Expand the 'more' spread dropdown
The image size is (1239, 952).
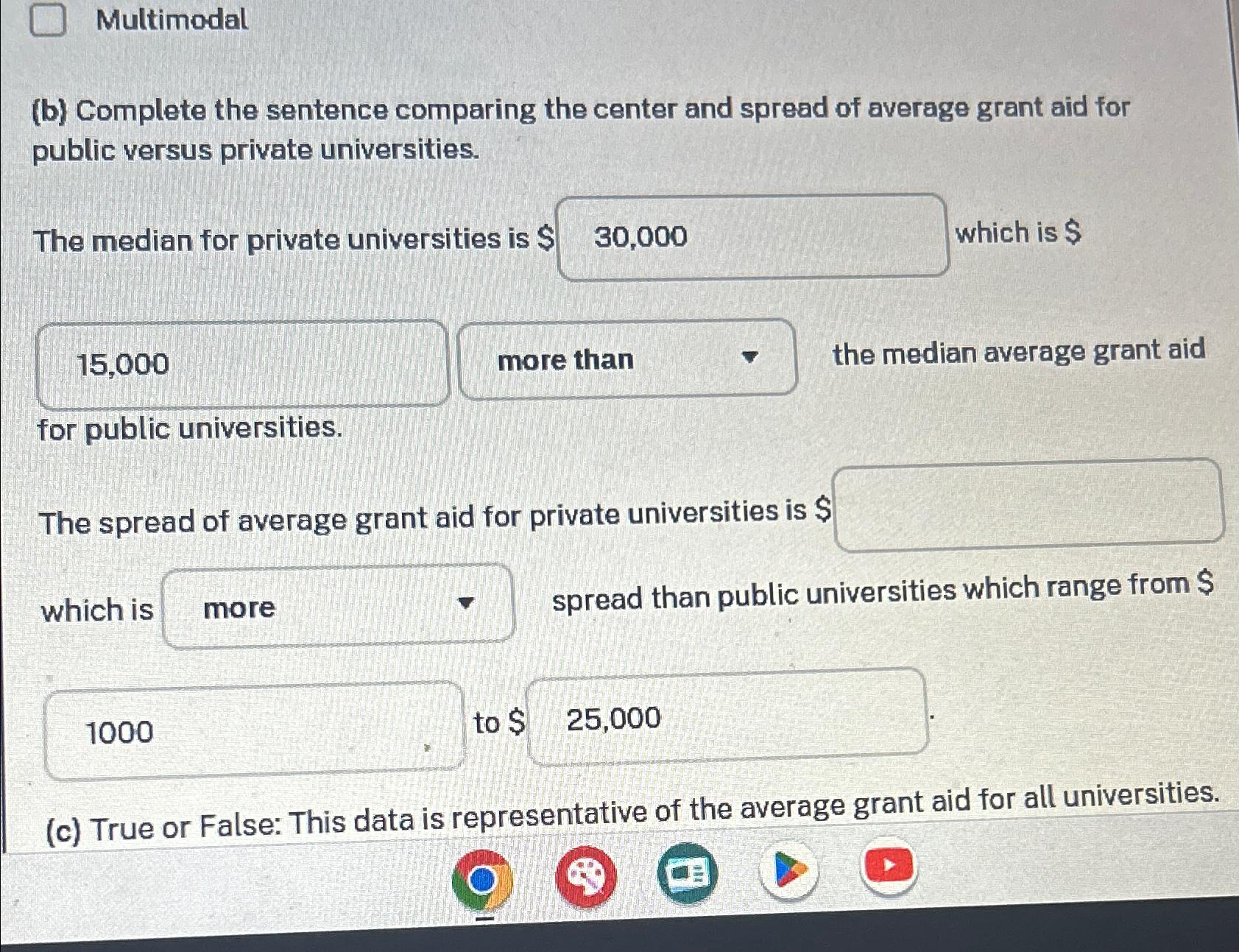pyautogui.click(x=338, y=607)
